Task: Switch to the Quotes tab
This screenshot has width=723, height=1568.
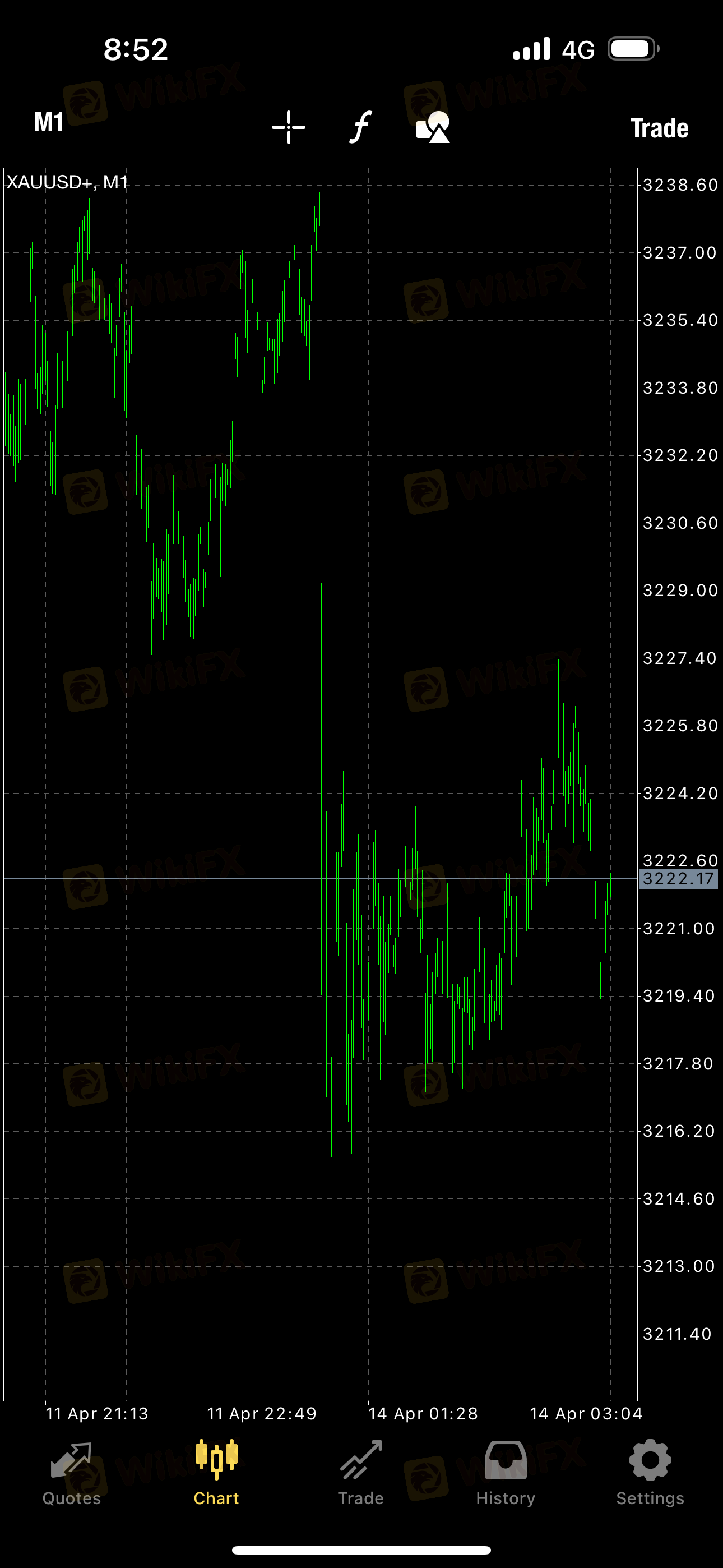Action: (x=72, y=1473)
